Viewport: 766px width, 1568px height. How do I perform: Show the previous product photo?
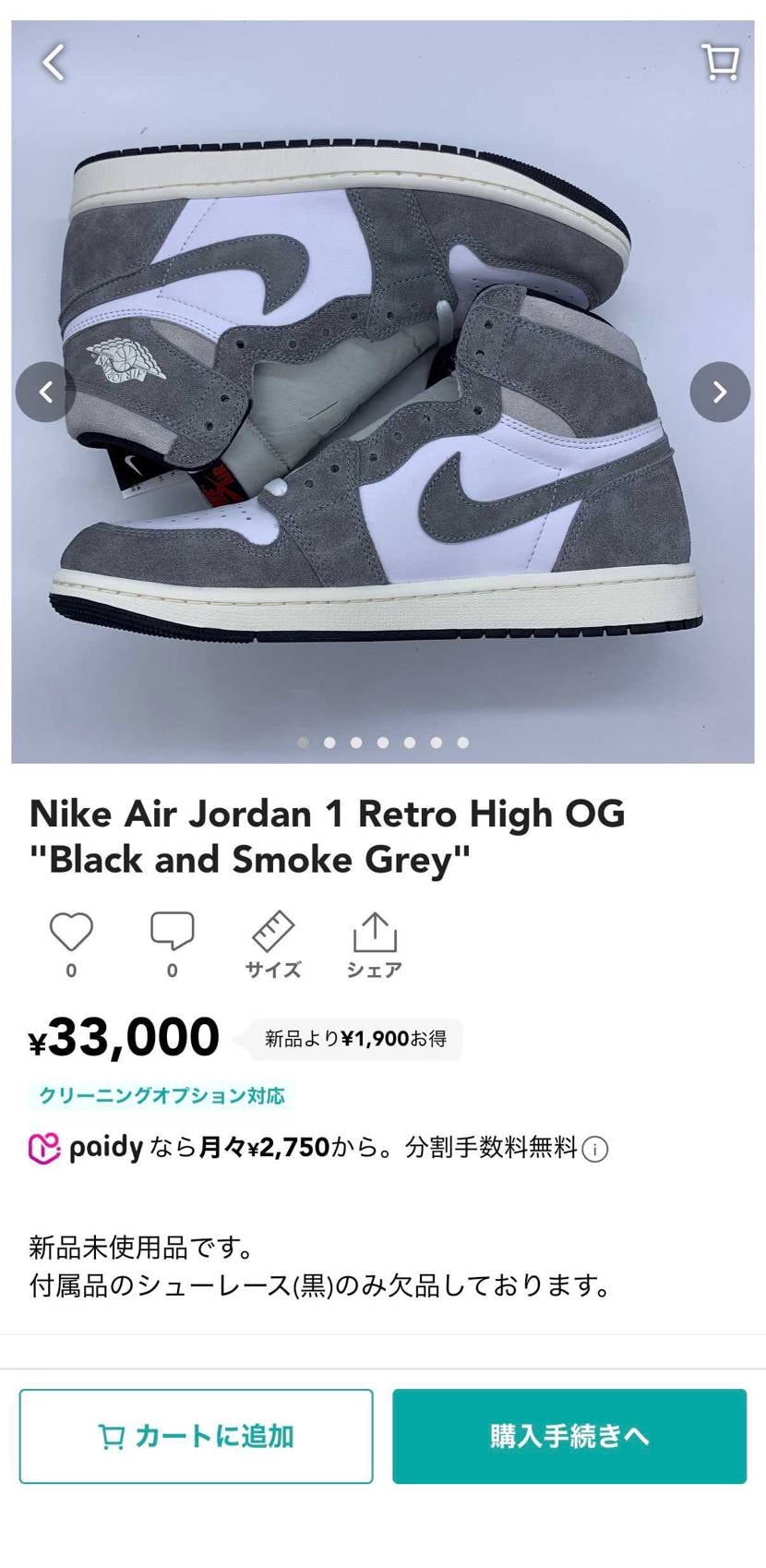coord(47,392)
